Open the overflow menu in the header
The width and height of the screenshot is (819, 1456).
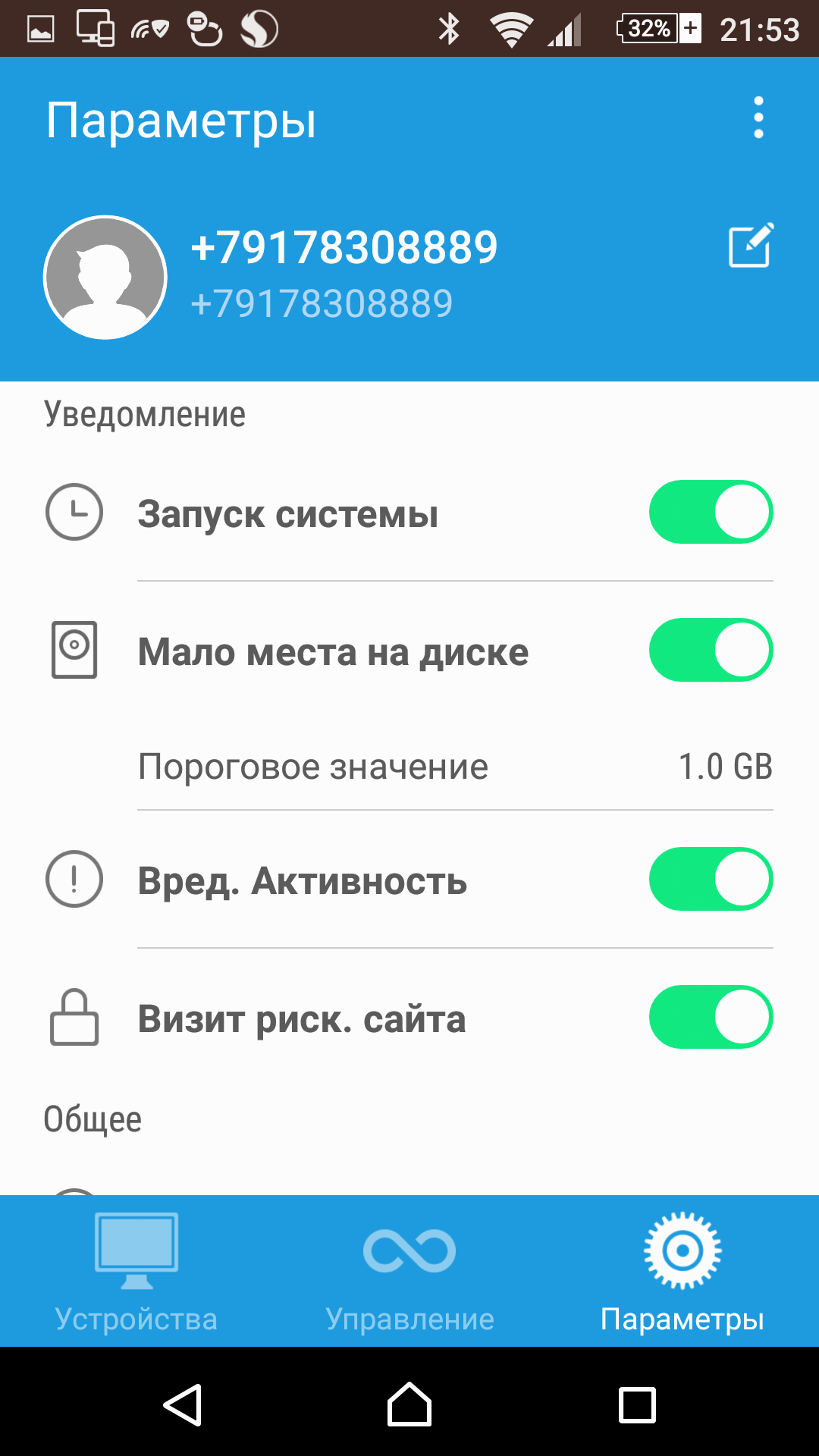pos(758,118)
